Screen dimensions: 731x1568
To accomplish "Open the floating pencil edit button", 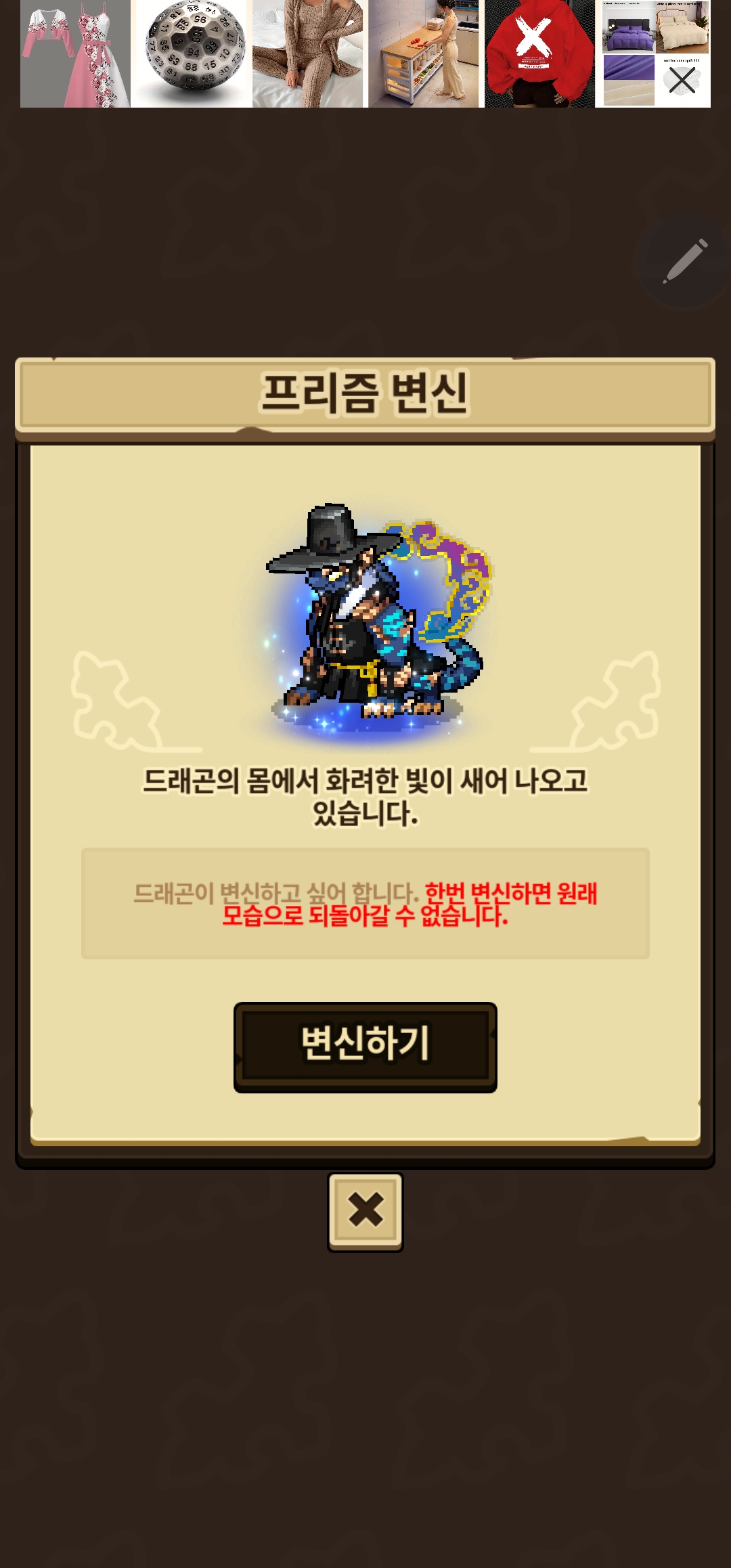I will click(685, 261).
